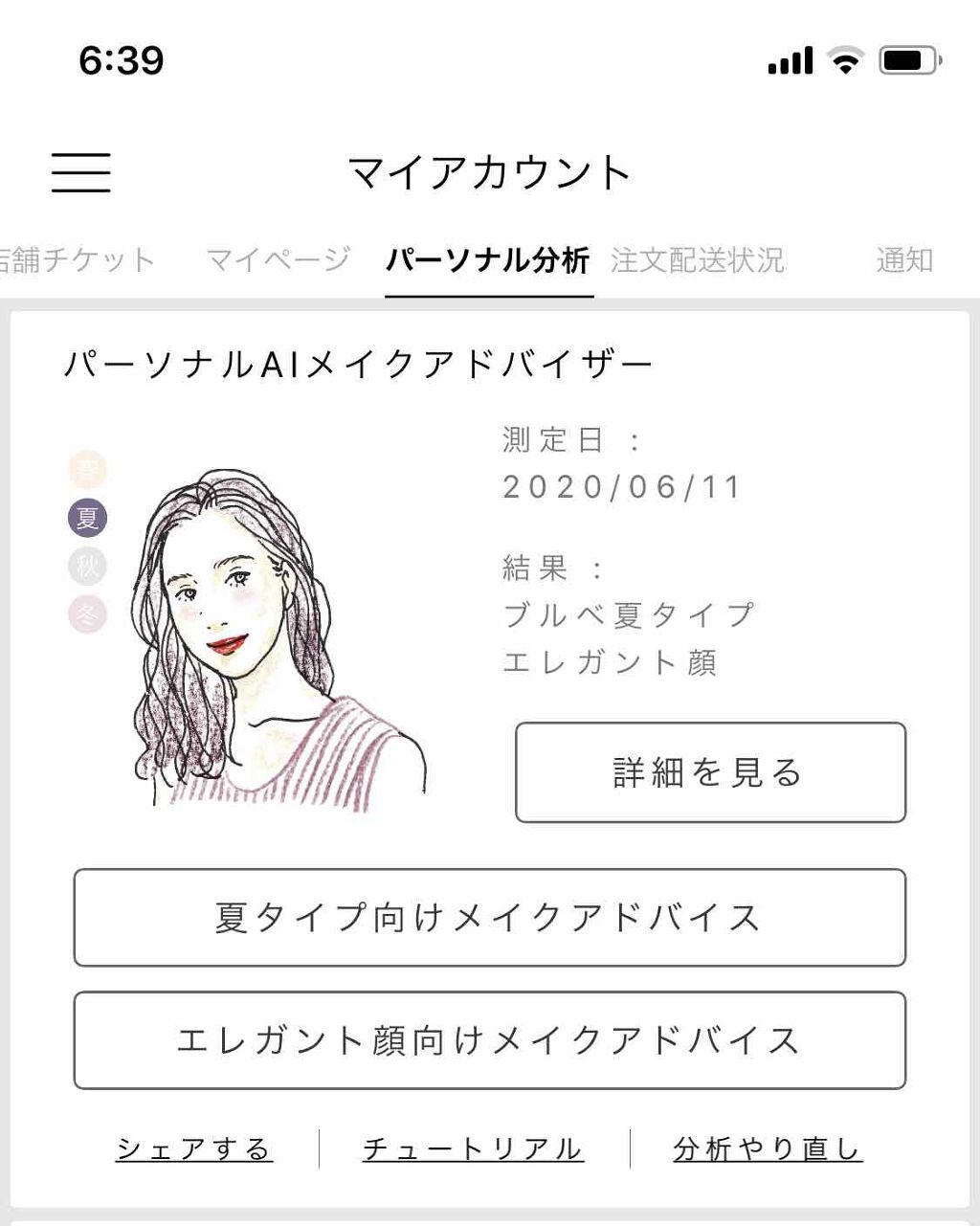The width and height of the screenshot is (980, 1226).
Task: Click 分析やり直し to redo analysis
Action: [x=765, y=1147]
